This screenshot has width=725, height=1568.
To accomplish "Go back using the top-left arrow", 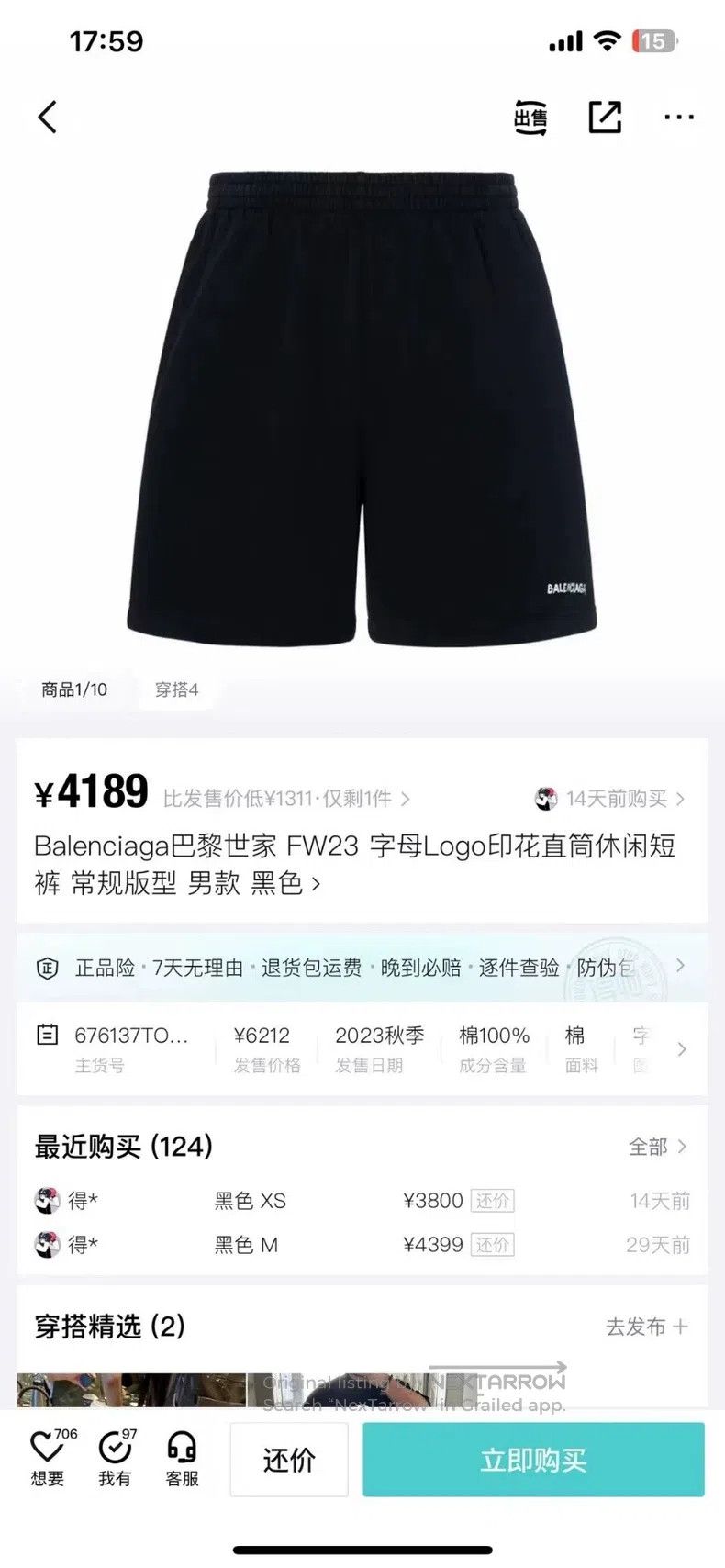I will coord(48,117).
